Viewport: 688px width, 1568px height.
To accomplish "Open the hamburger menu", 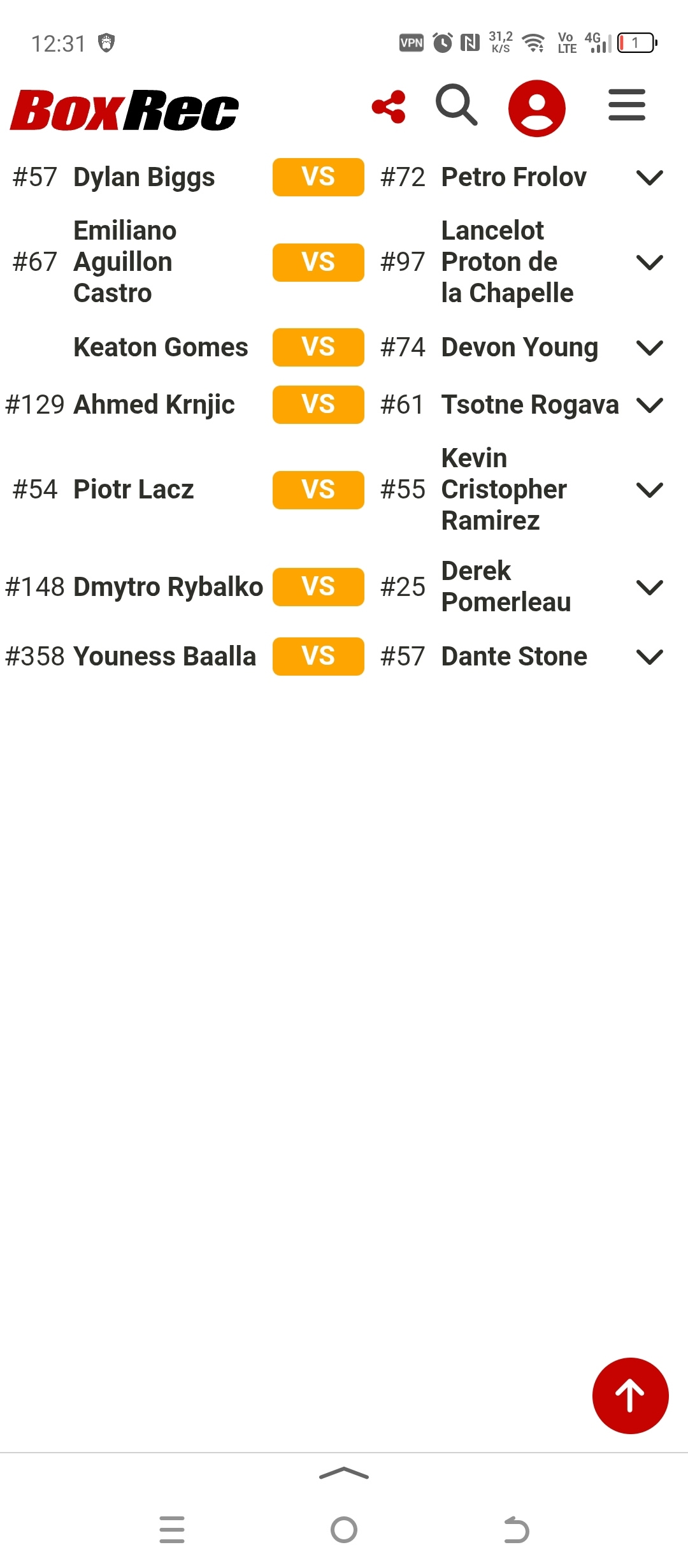I will 627,105.
